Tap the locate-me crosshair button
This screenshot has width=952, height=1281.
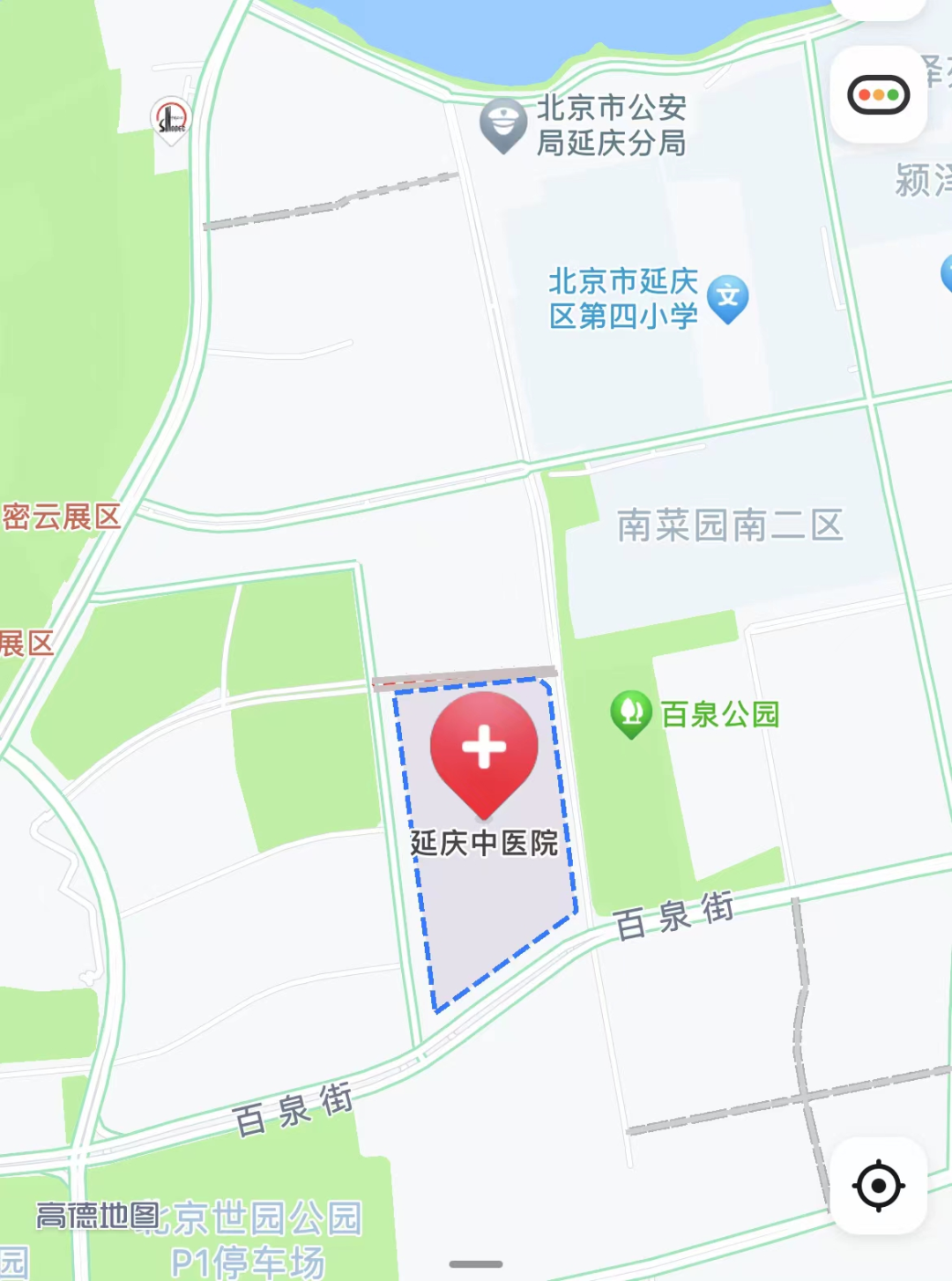(878, 1185)
